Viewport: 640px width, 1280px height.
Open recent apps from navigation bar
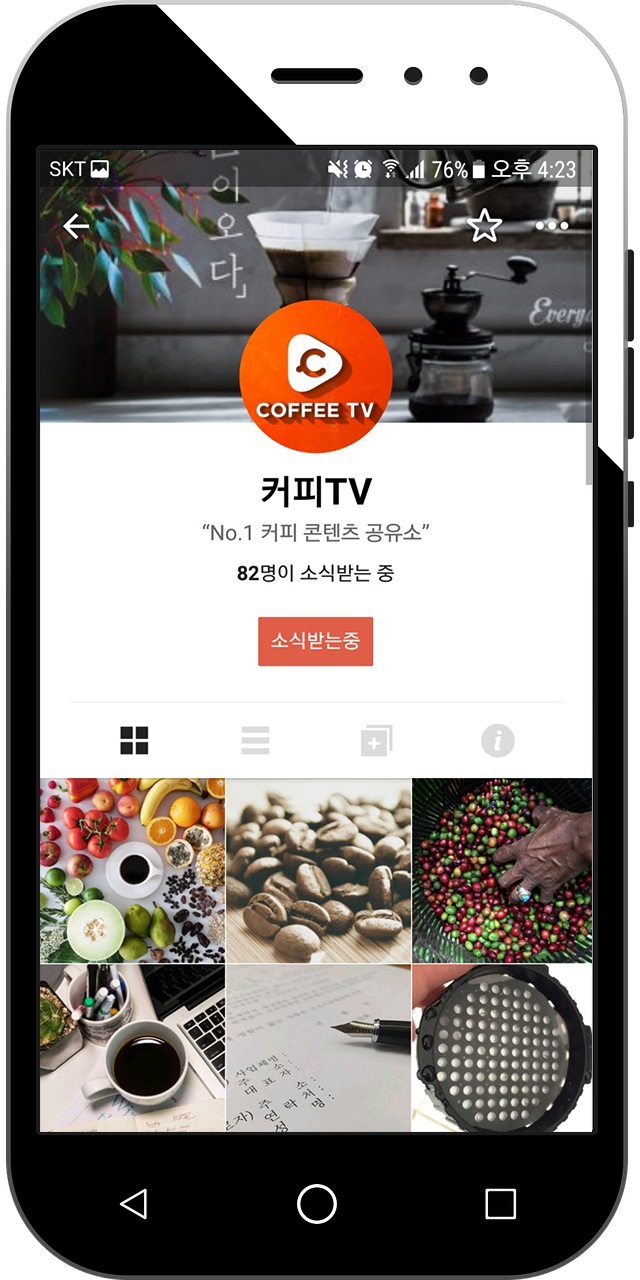click(x=500, y=1203)
